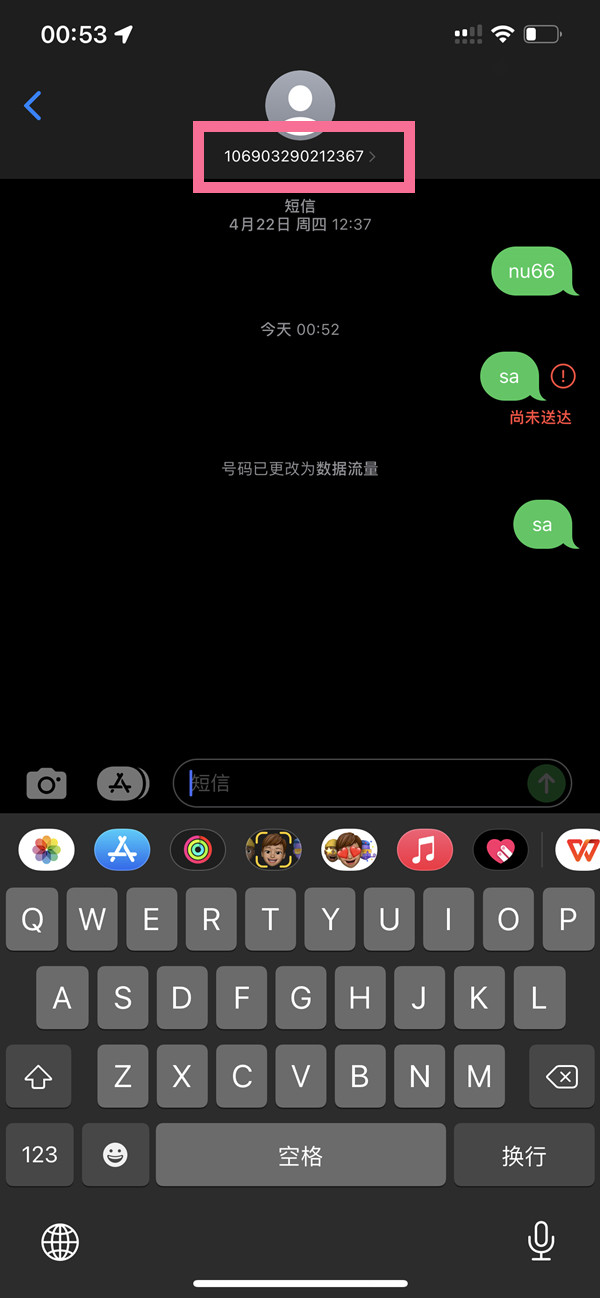Image resolution: width=600 pixels, height=1298 pixels.
Task: Open the Music iMessage app
Action: 425,850
